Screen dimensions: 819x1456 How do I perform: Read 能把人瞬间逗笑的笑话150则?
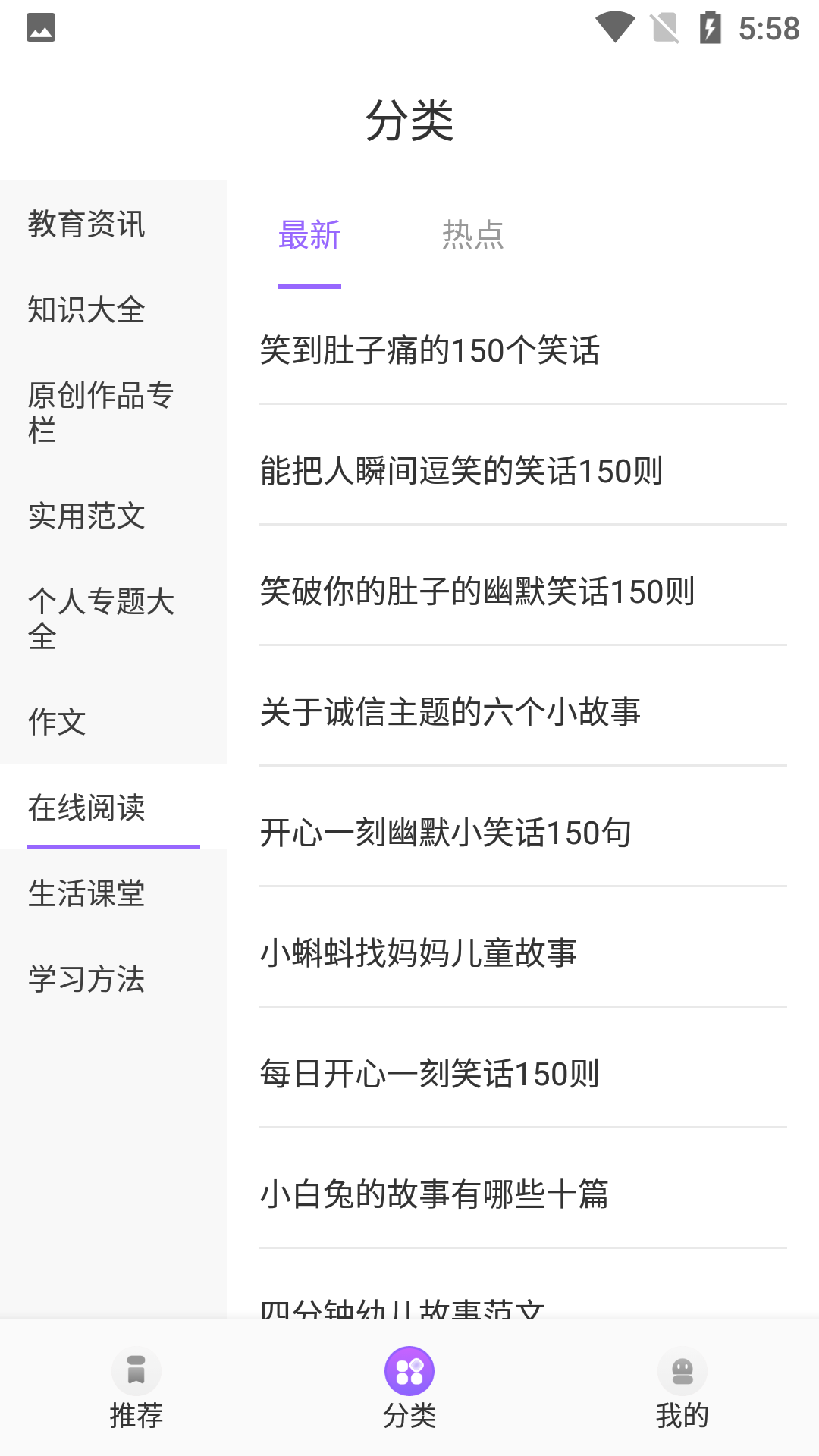coord(461,471)
